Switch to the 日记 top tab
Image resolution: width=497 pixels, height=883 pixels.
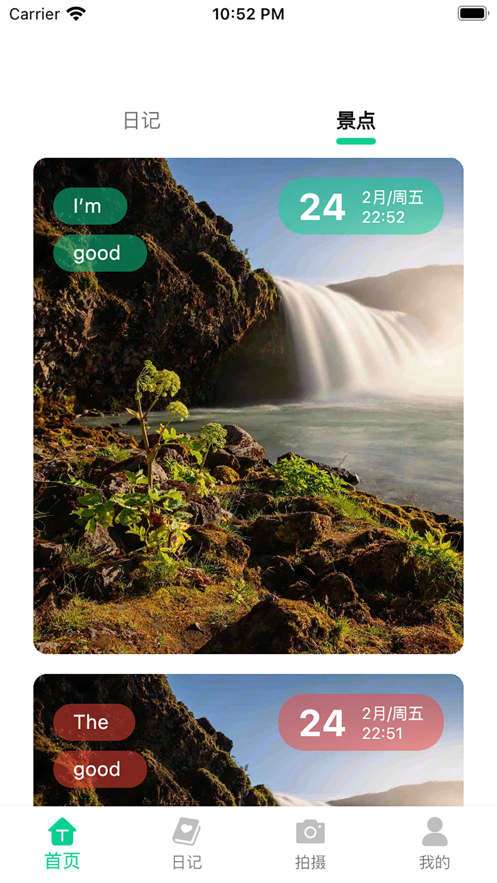tap(142, 121)
